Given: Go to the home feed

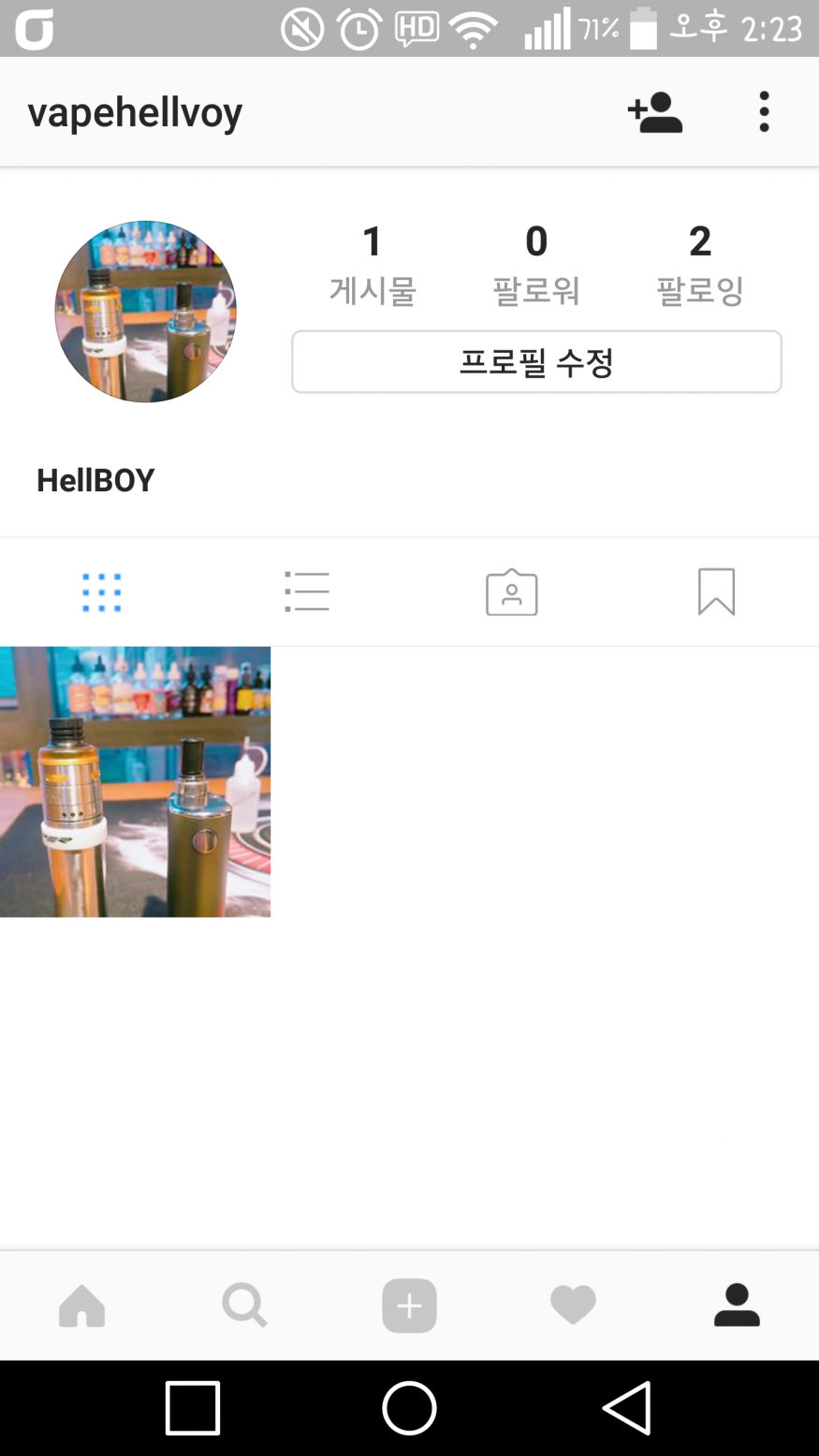Looking at the screenshot, I should (82, 1305).
